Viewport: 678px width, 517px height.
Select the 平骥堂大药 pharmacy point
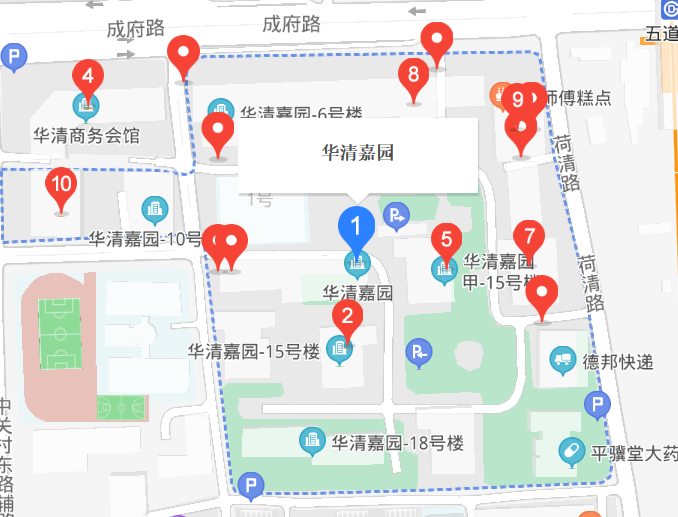(572, 452)
